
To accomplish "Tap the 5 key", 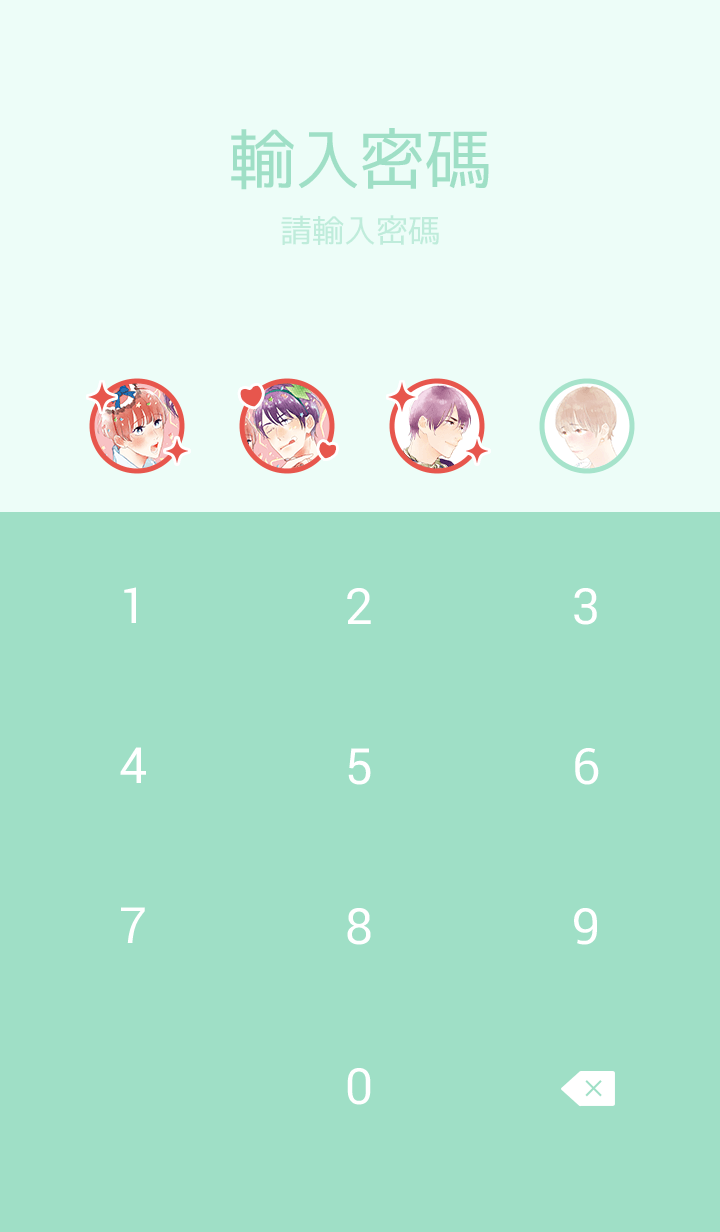I will (x=359, y=767).
